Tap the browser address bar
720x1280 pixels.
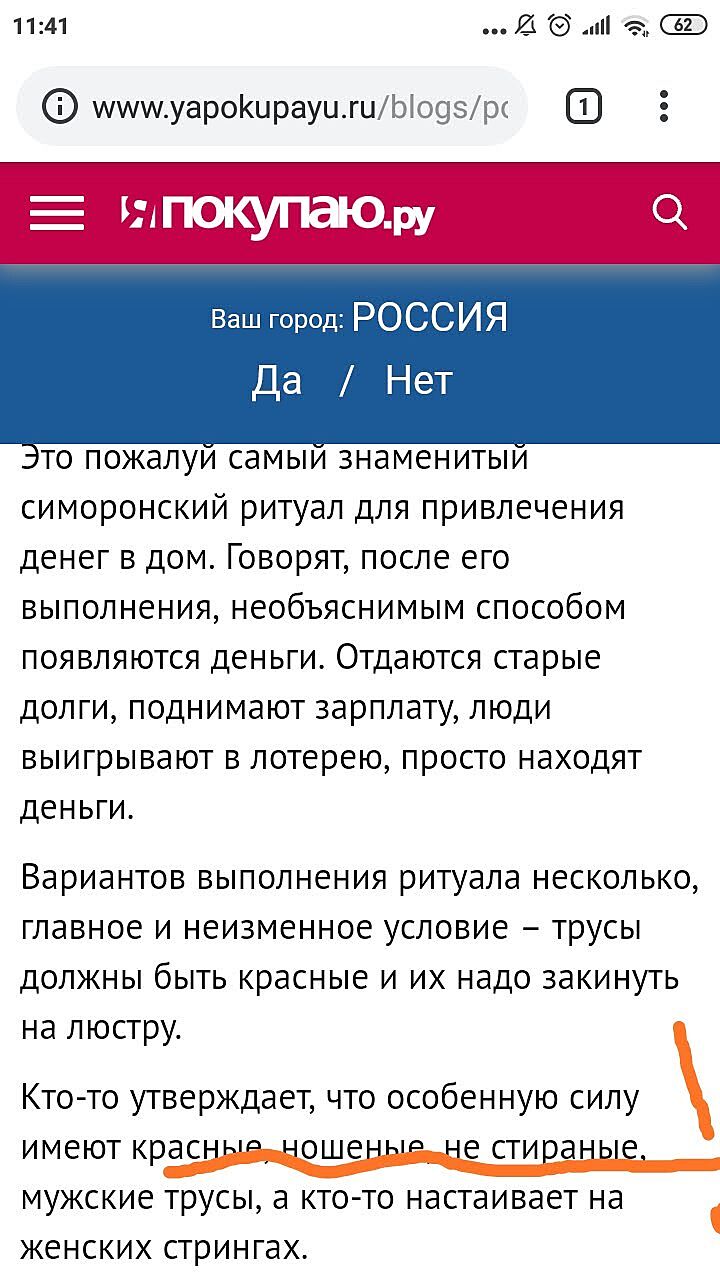click(300, 107)
